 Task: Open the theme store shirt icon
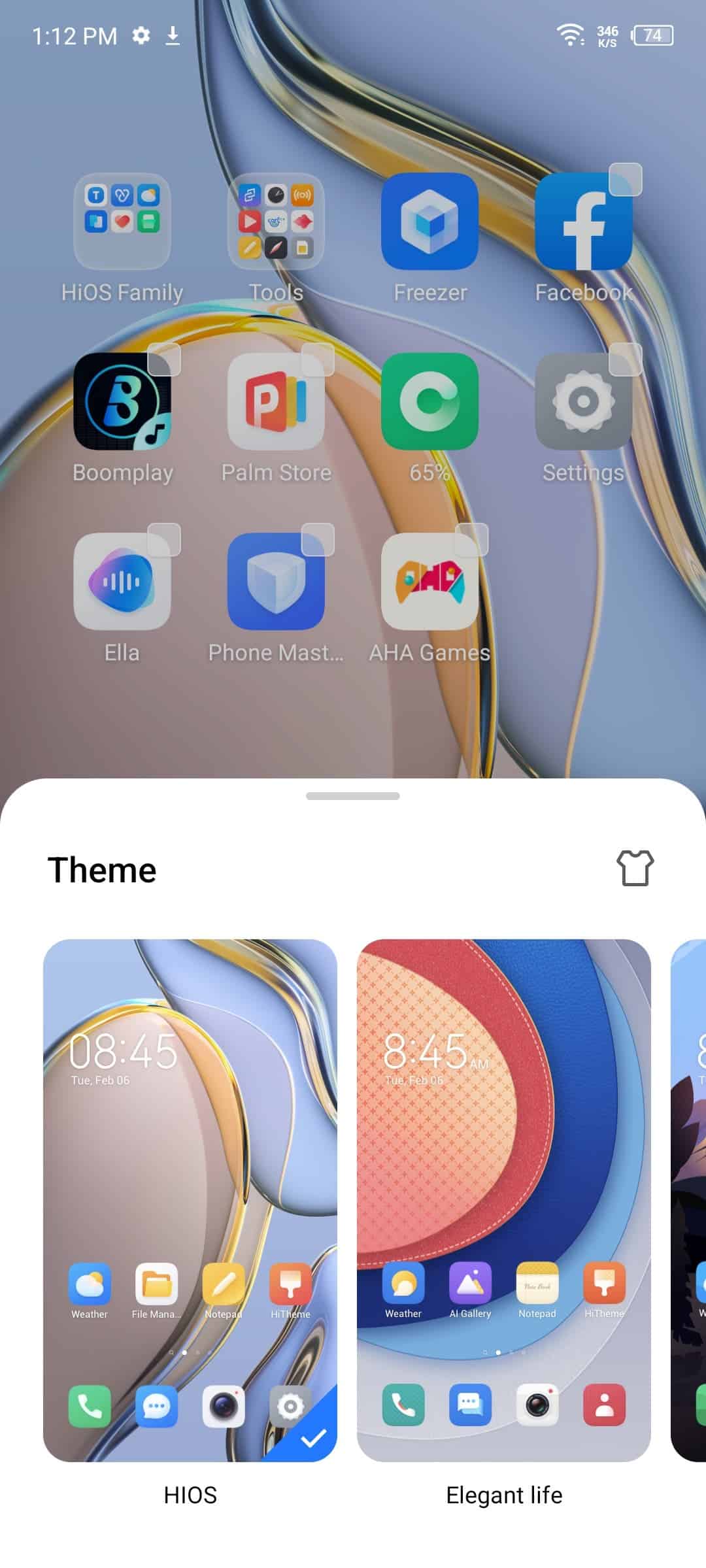pyautogui.click(x=635, y=868)
